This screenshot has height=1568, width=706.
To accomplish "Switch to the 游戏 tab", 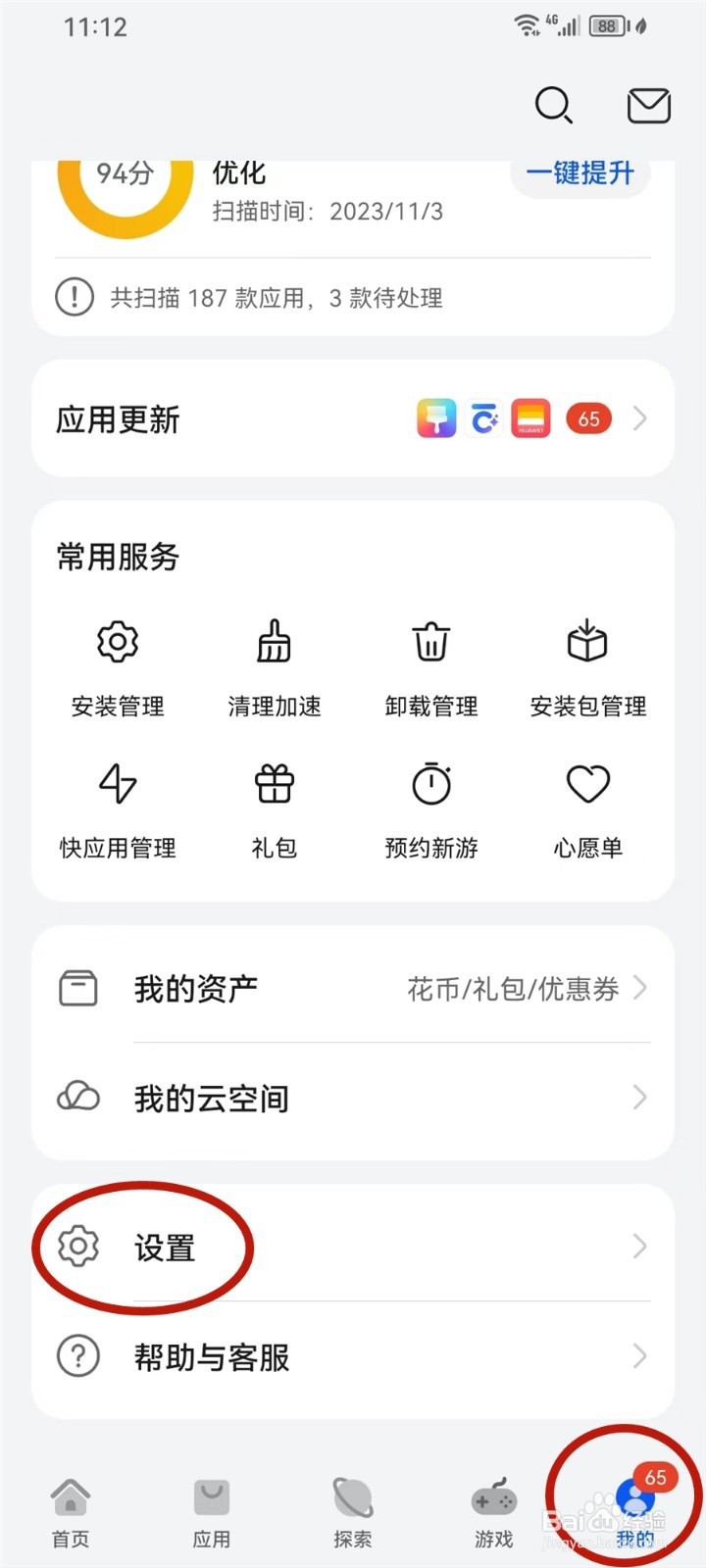I will (x=494, y=1511).
